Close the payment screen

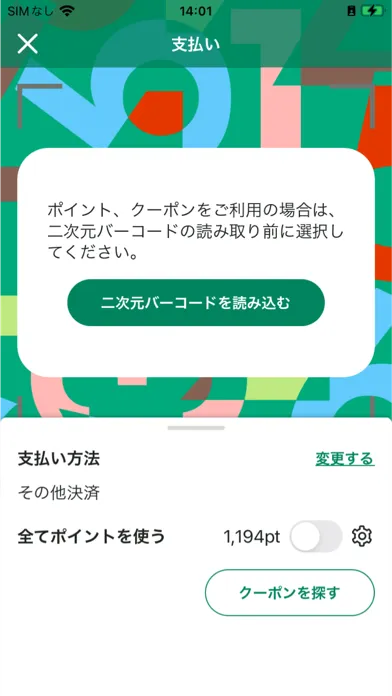click(x=28, y=44)
